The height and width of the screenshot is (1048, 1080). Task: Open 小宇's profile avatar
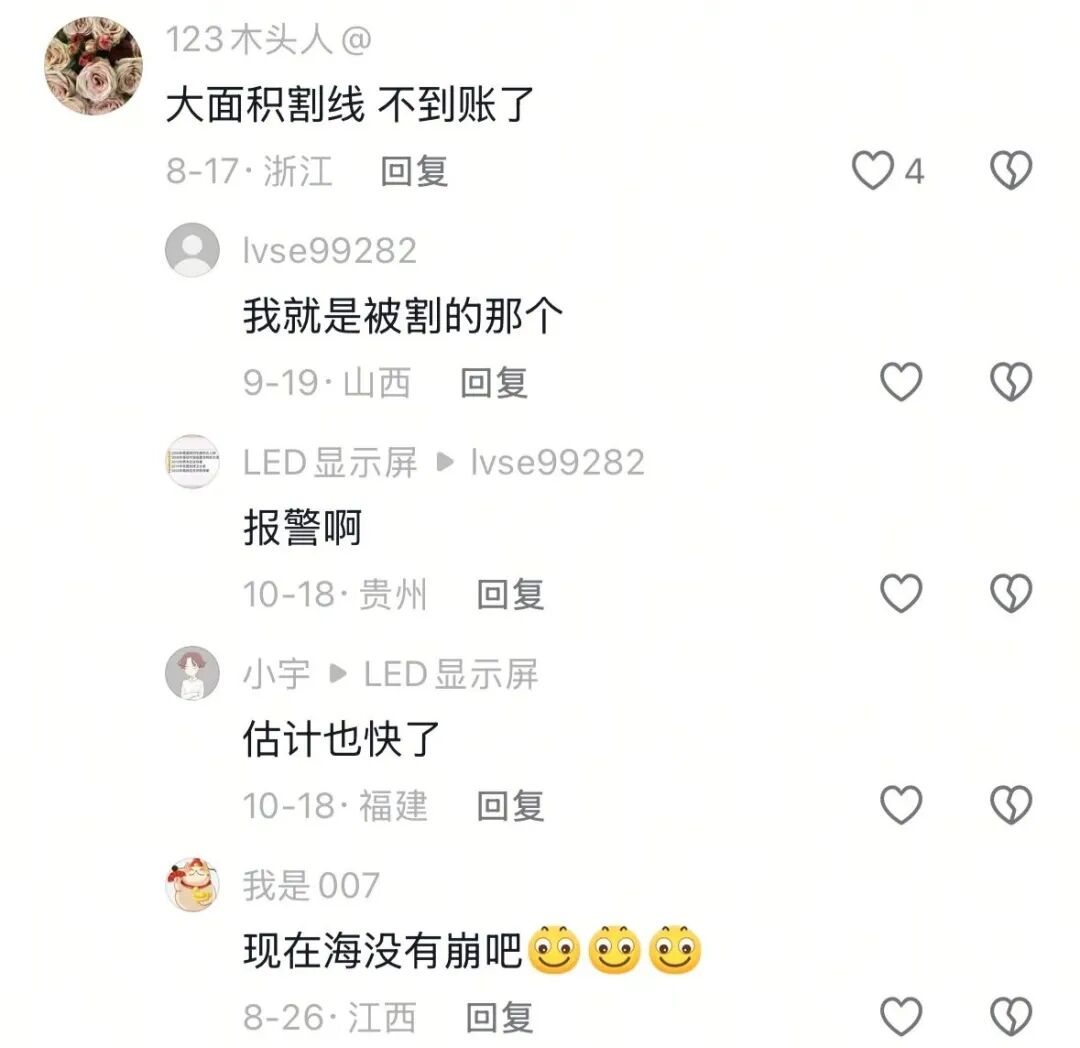click(x=192, y=673)
